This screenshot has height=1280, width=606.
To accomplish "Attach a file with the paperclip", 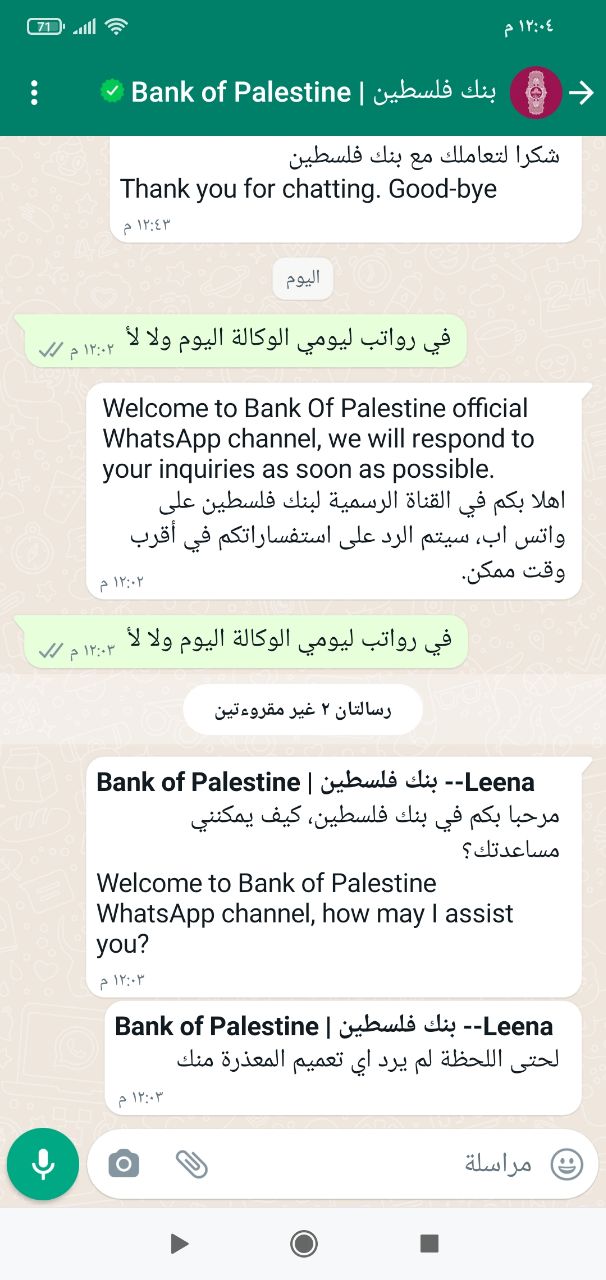I will pos(191,1164).
